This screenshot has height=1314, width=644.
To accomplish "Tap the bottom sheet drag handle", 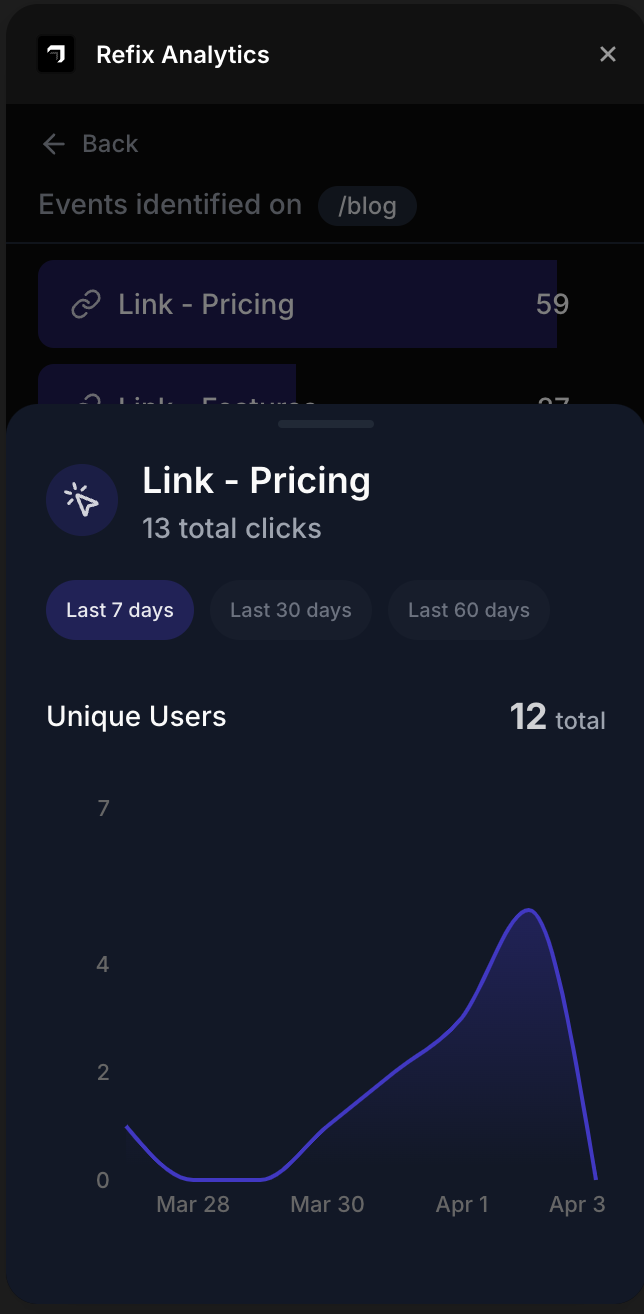I will coord(326,424).
